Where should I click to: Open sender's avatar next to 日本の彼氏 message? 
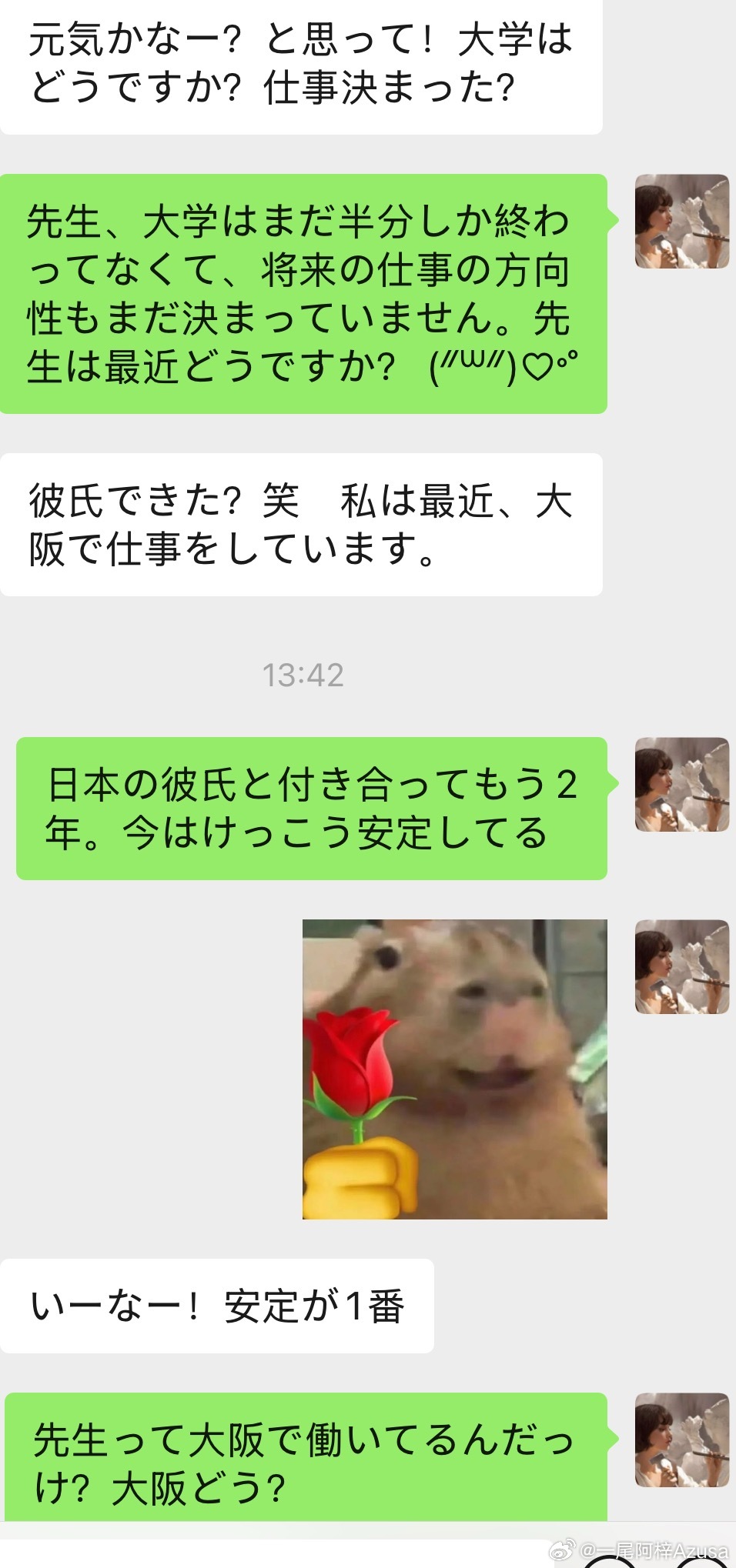click(681, 784)
